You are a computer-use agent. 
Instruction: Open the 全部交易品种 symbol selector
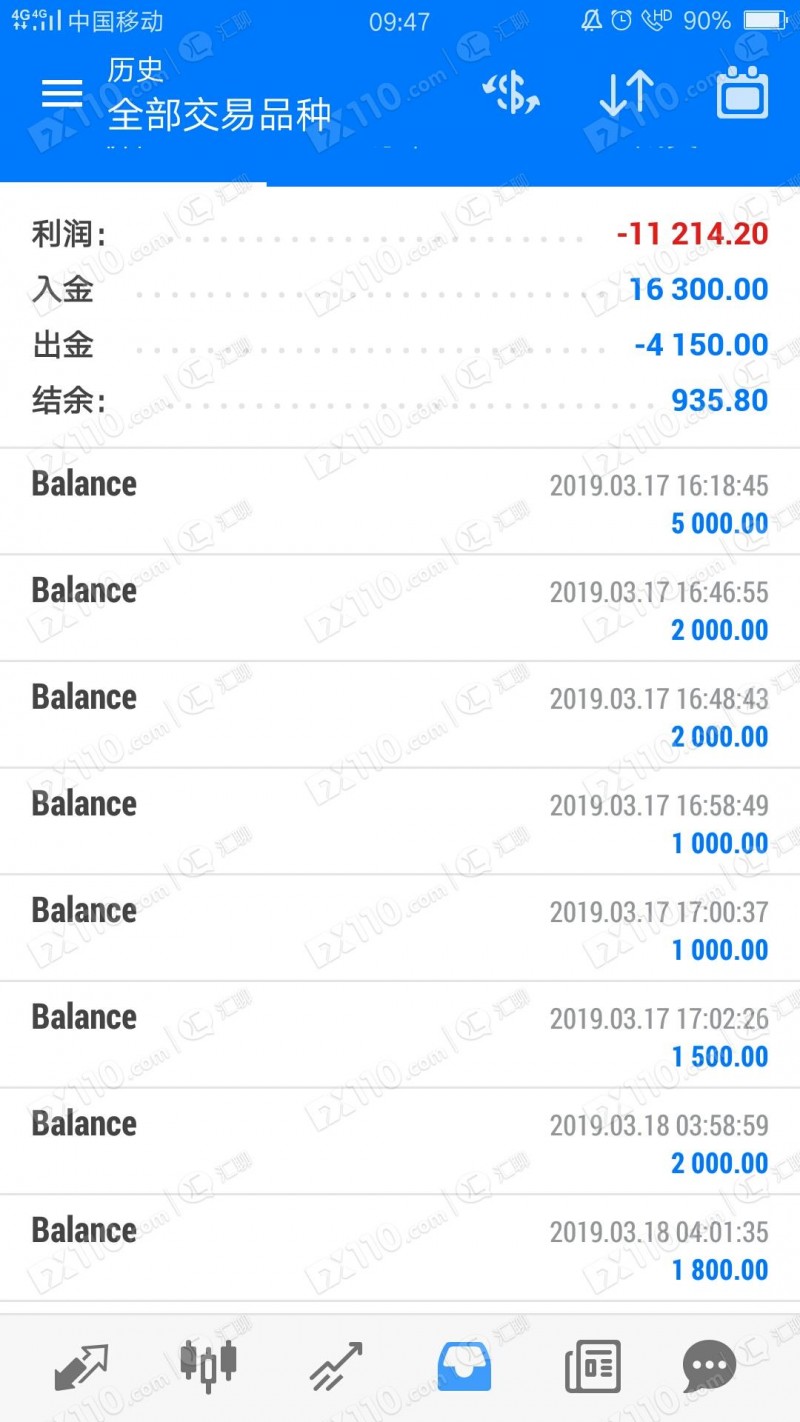pos(216,117)
